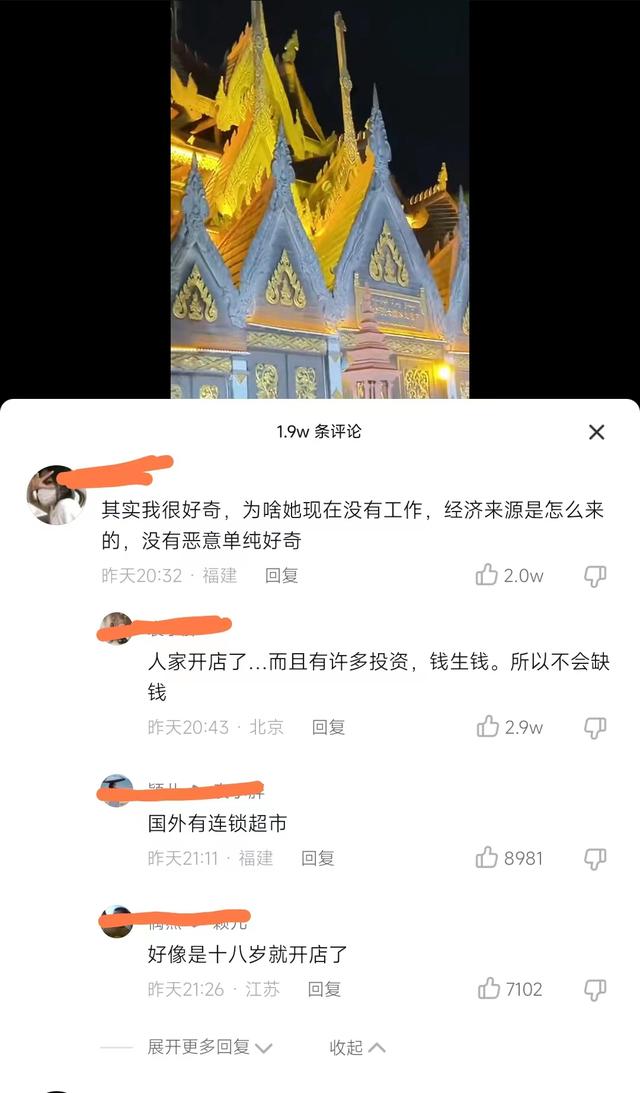Dislike the reply 好像是十八岁就开店了

[595, 989]
